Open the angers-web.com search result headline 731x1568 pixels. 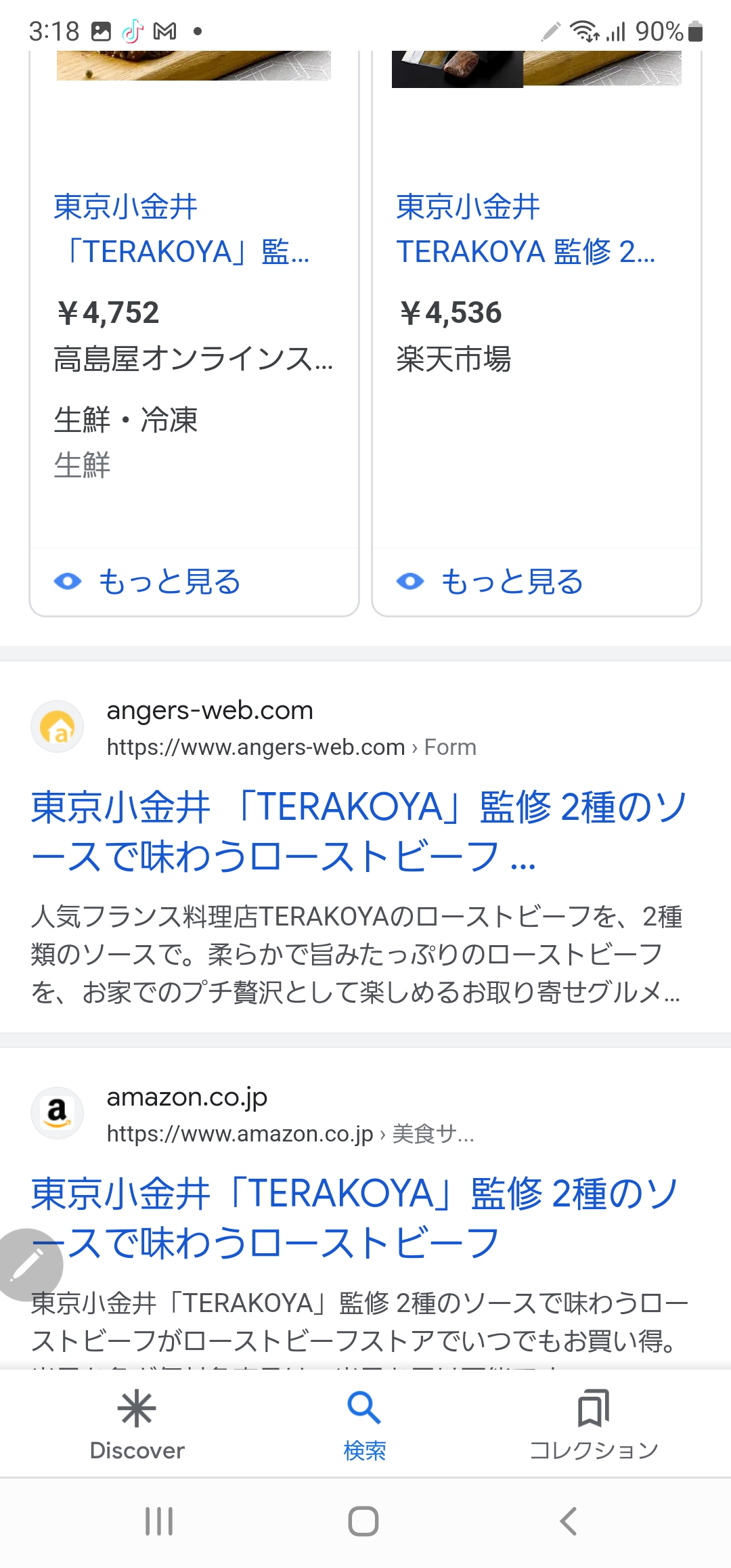click(359, 831)
